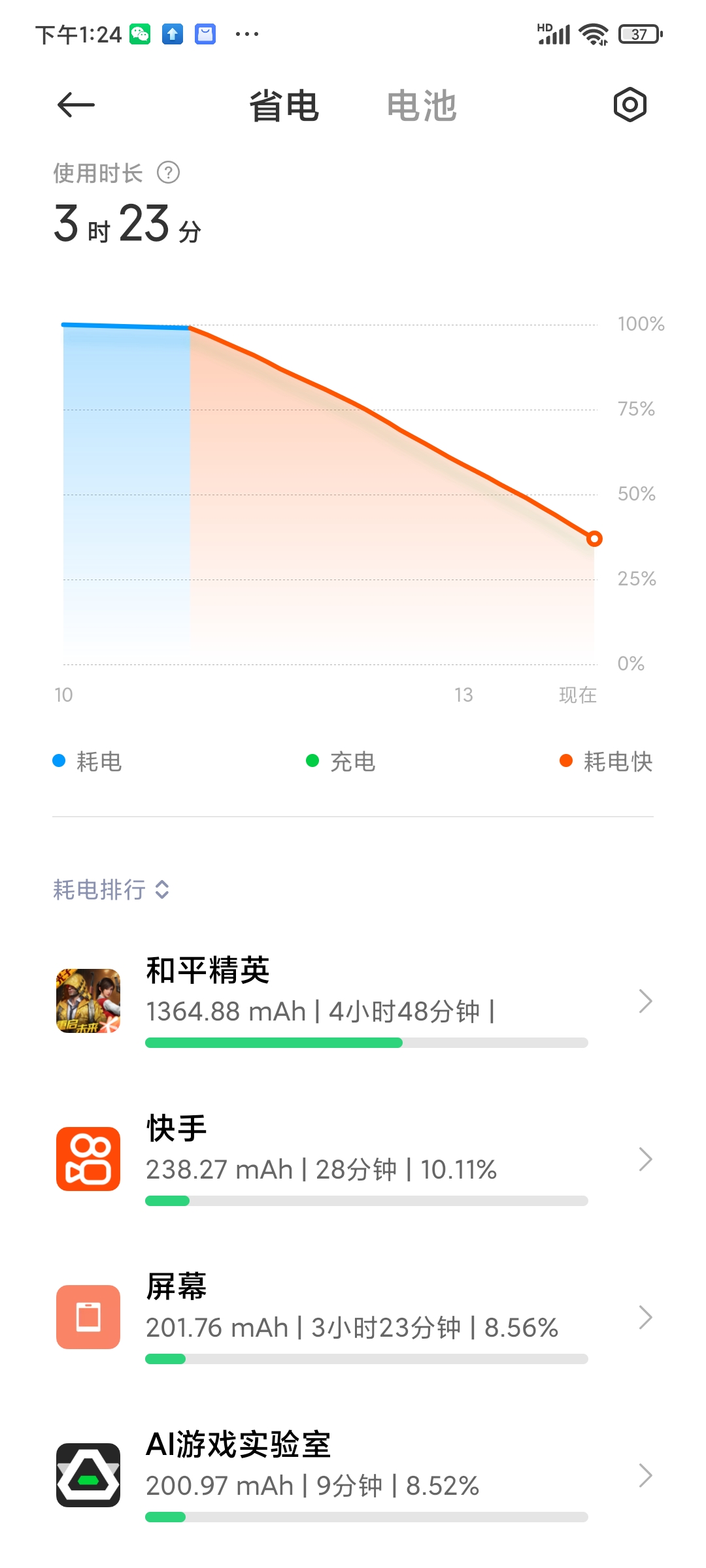
Task: Open battery settings hexagon icon
Action: tap(630, 105)
